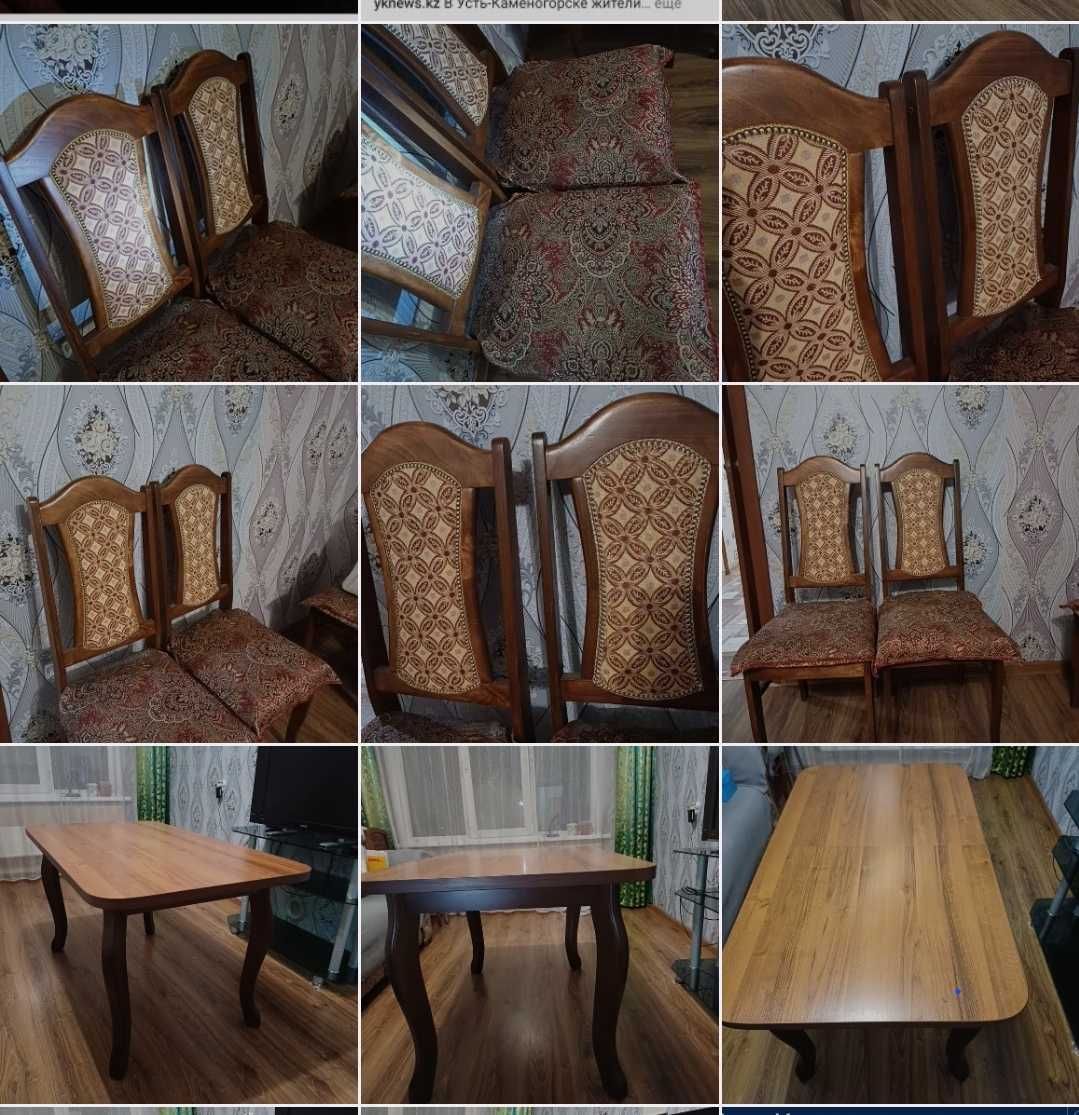This screenshot has width=1079, height=1115.
Task: View top-down photo of the wooden tabletop
Action: [x=900, y=924]
